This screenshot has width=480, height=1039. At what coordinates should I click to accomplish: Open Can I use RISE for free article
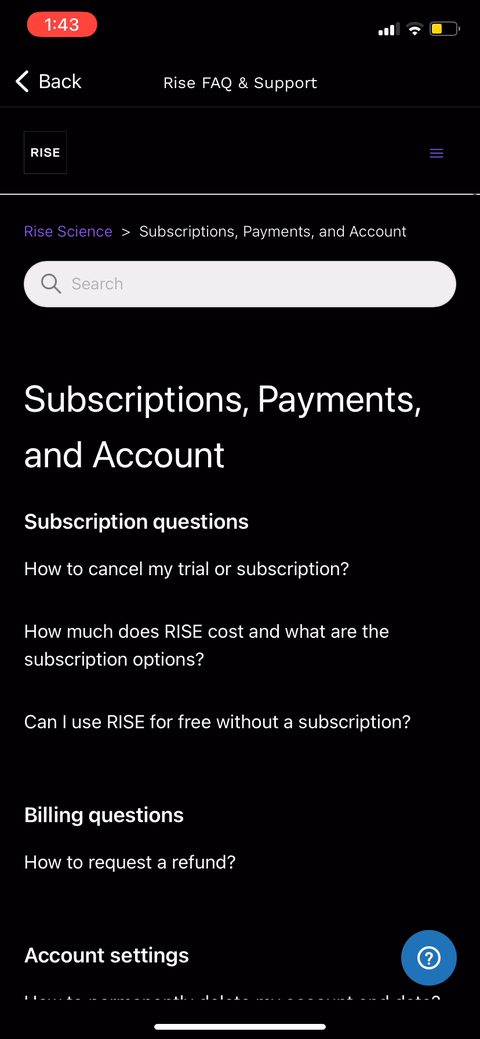click(x=217, y=722)
